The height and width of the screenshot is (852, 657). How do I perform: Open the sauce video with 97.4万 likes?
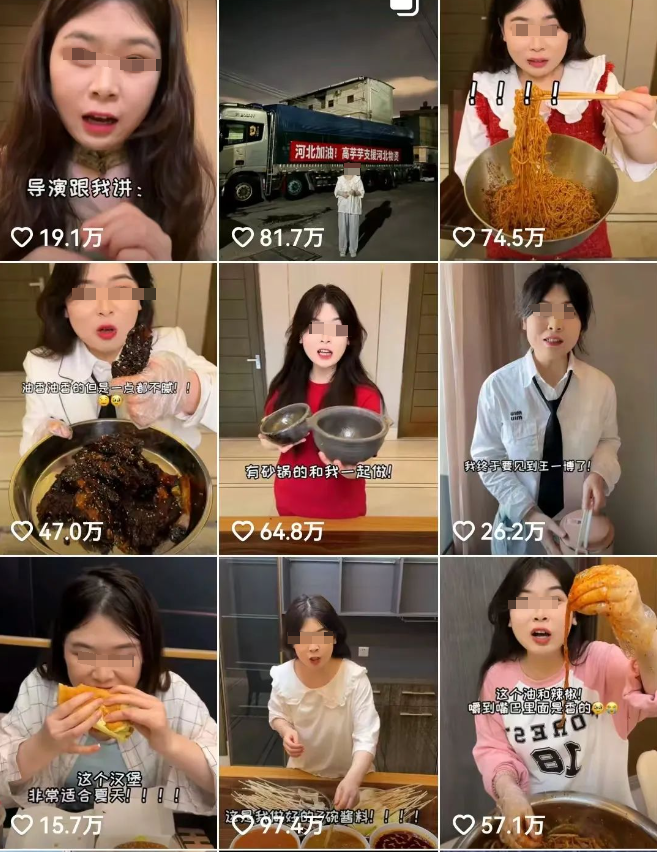328,704
